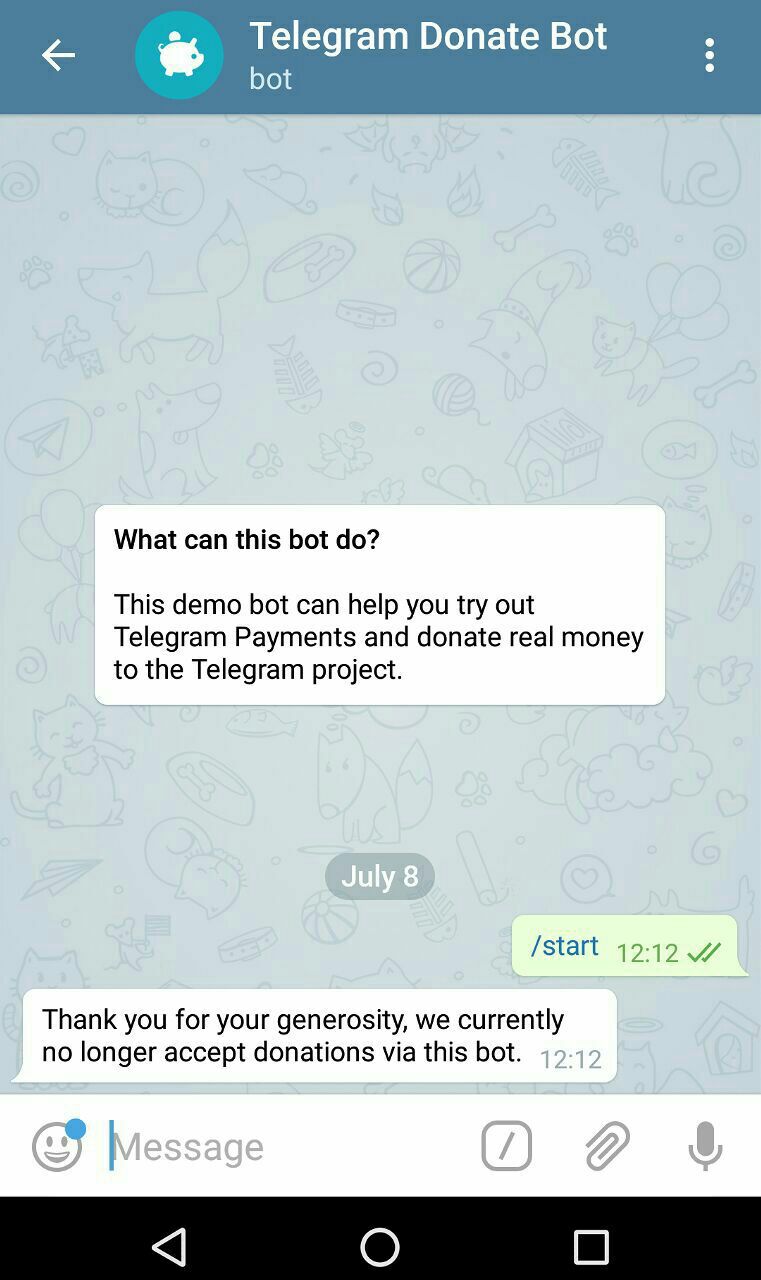Tap the microphone to record voice

coord(705,1146)
